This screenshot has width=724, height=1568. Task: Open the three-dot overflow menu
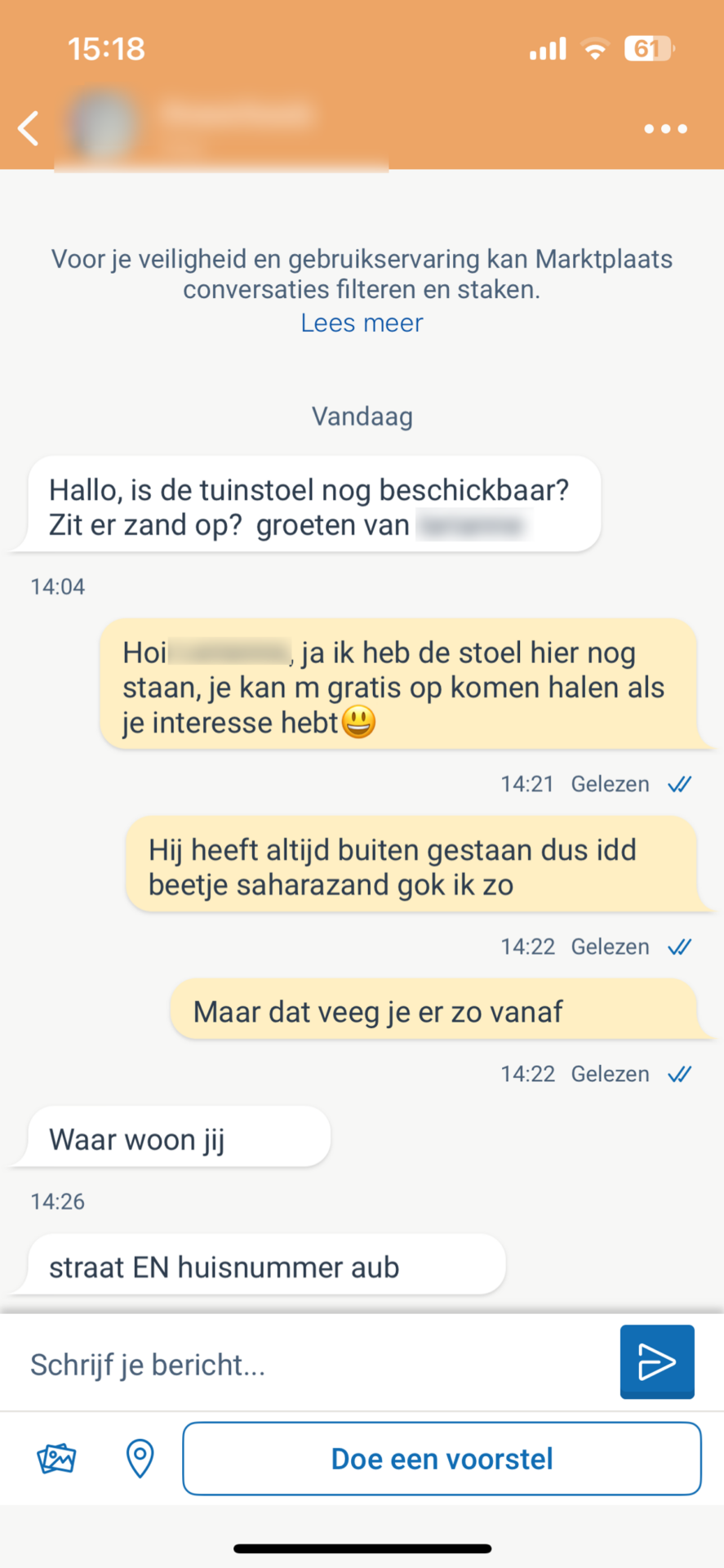point(665,128)
